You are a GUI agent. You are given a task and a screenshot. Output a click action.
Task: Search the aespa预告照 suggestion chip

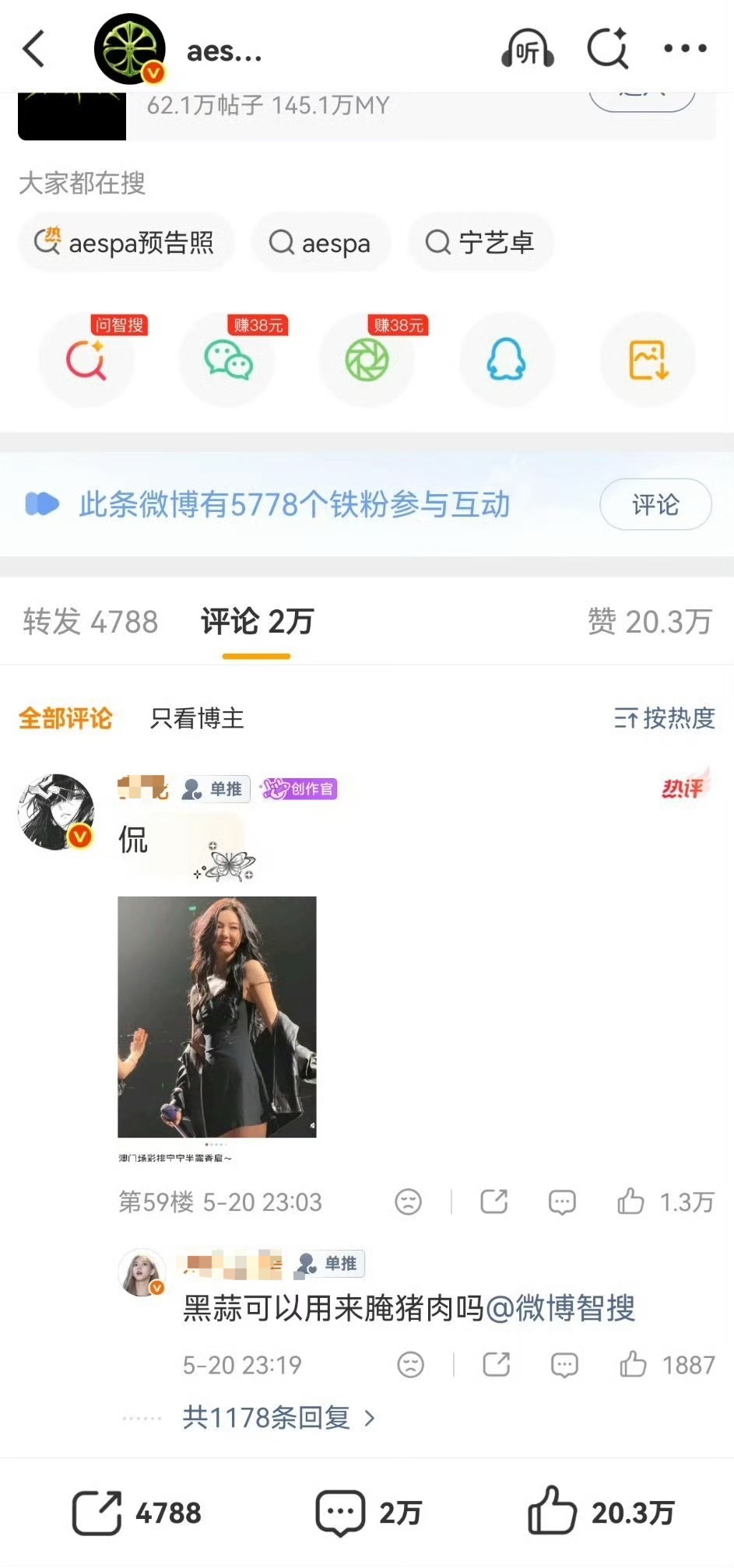pos(125,243)
